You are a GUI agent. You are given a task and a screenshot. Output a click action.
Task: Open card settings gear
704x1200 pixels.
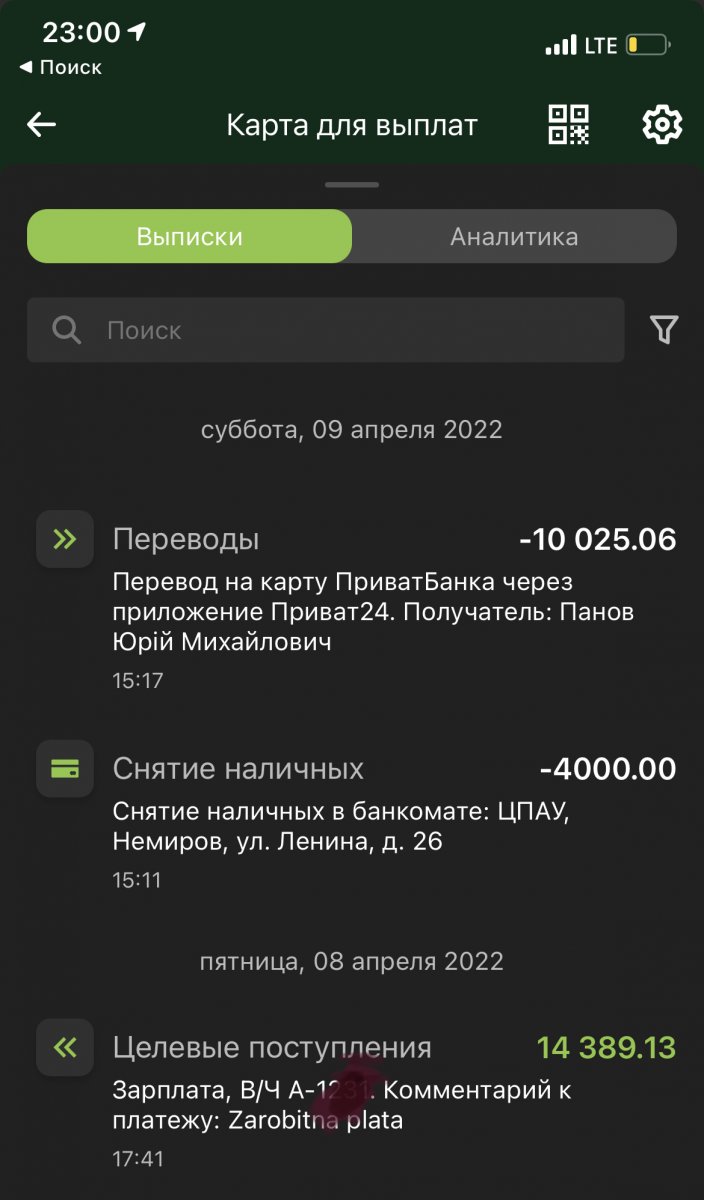pyautogui.click(x=661, y=125)
